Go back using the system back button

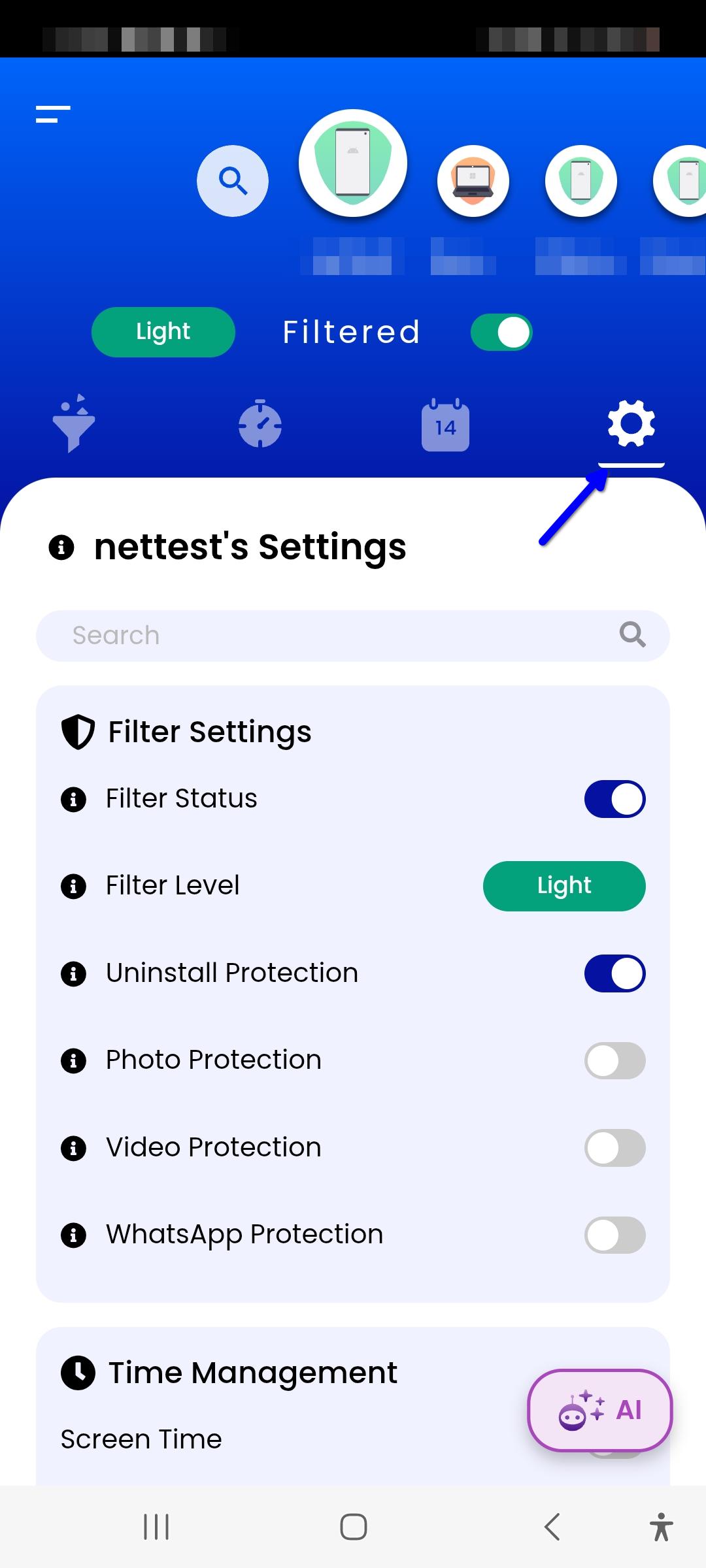(x=552, y=1527)
